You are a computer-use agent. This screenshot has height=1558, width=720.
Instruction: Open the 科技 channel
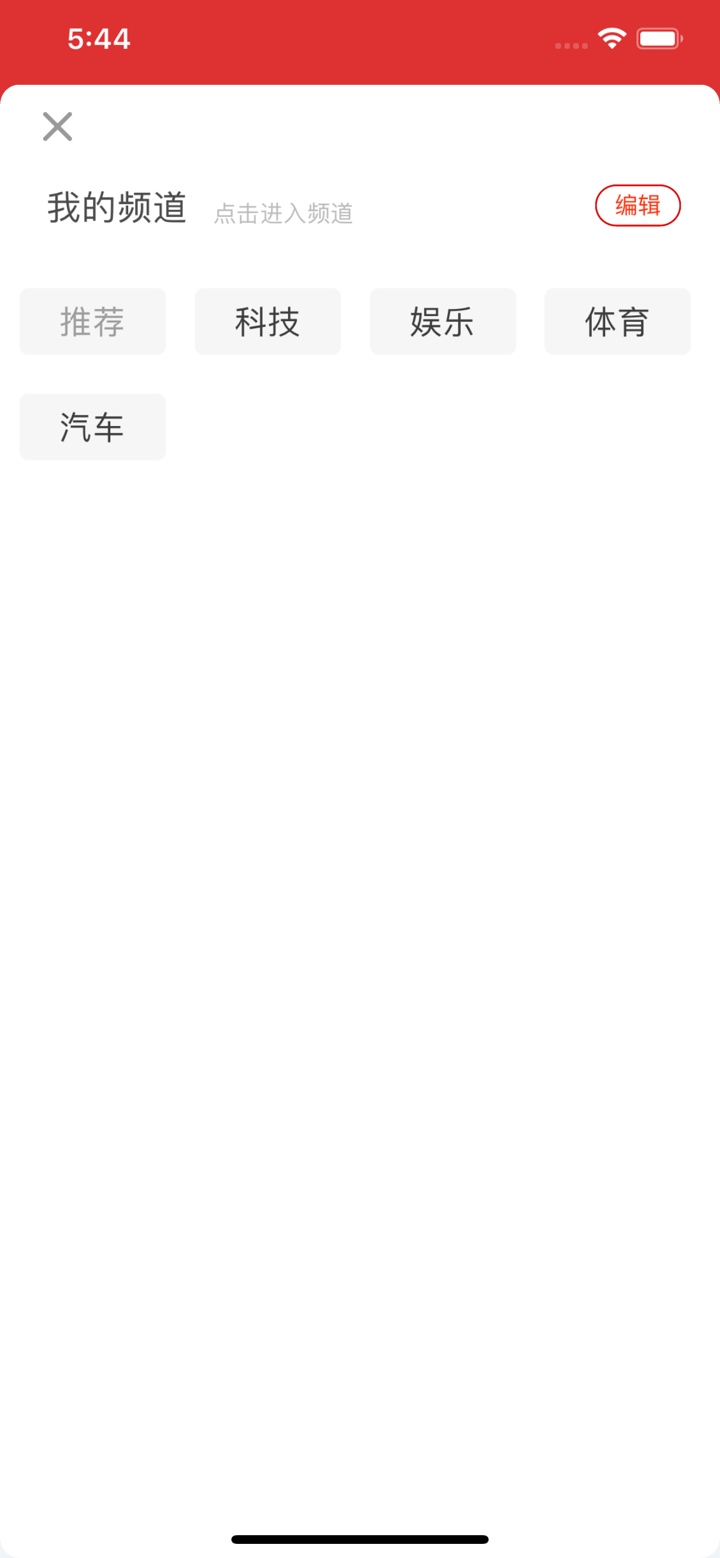click(x=267, y=321)
